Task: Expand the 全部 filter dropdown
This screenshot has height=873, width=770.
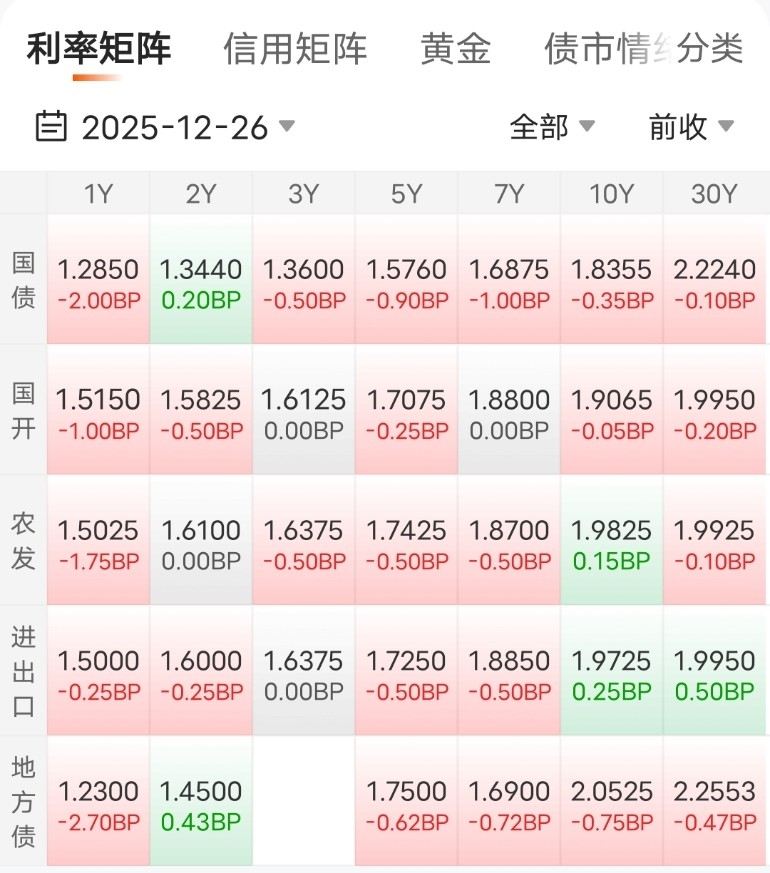Action: coord(552,127)
